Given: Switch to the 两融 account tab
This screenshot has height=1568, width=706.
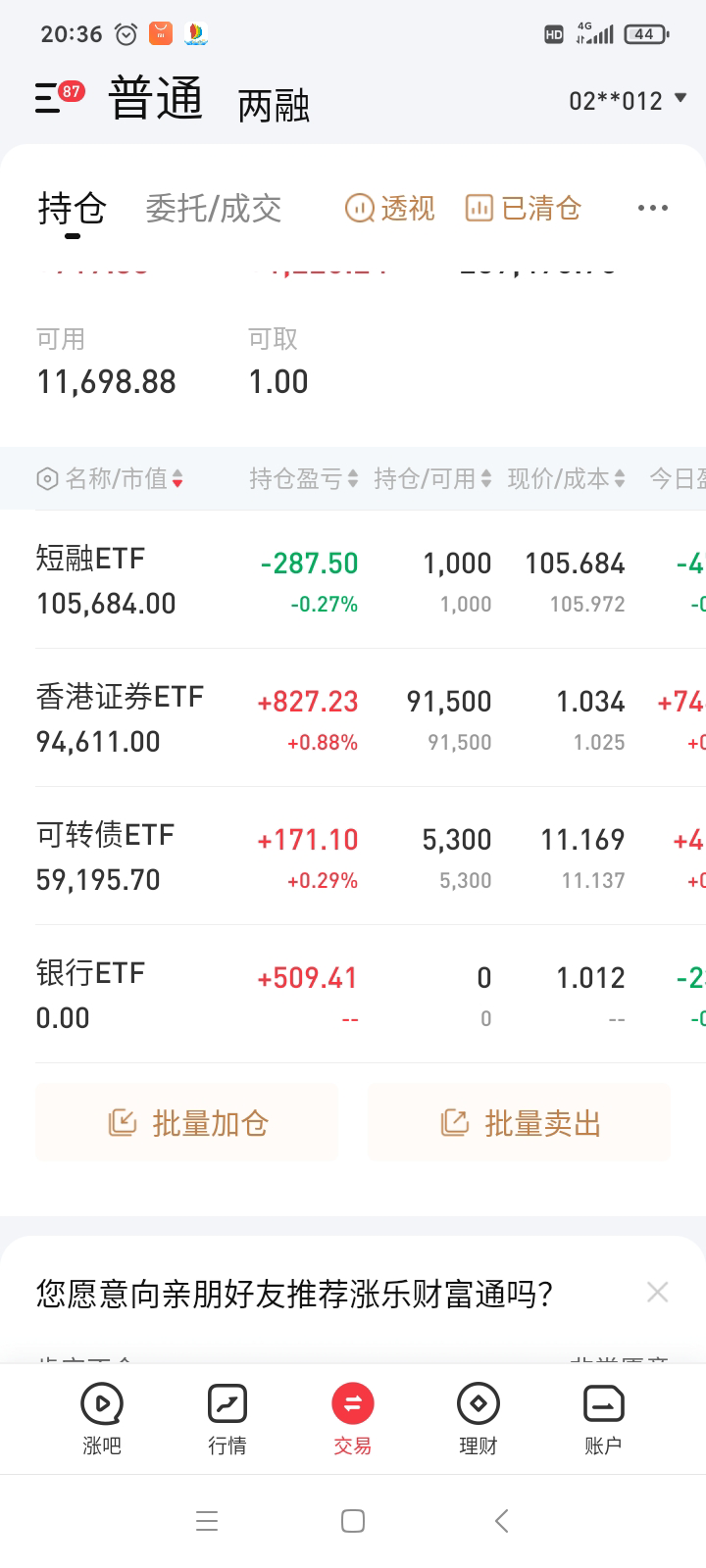Looking at the screenshot, I should pos(274,105).
